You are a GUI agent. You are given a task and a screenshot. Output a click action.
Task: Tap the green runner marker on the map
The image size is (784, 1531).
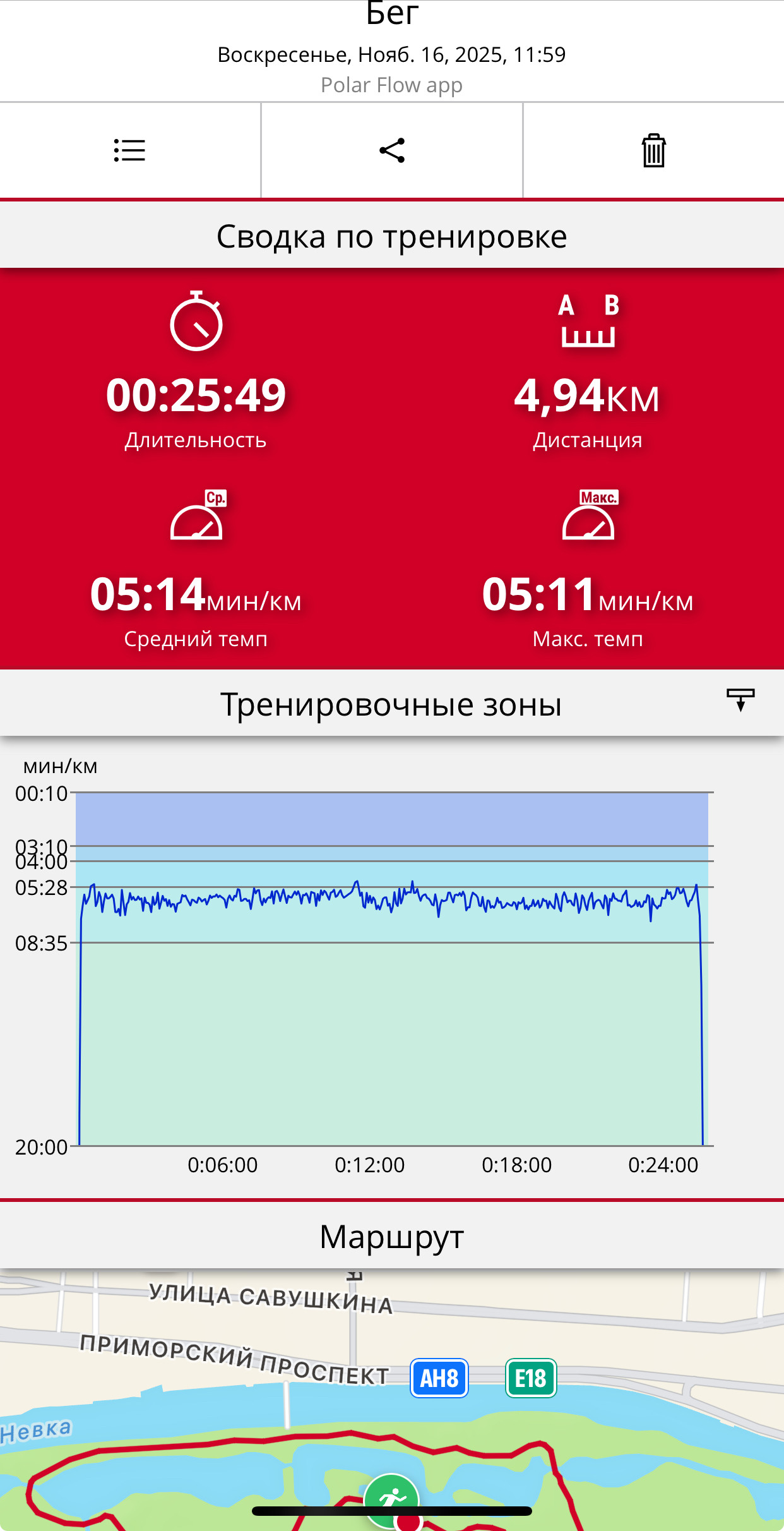(391, 1501)
